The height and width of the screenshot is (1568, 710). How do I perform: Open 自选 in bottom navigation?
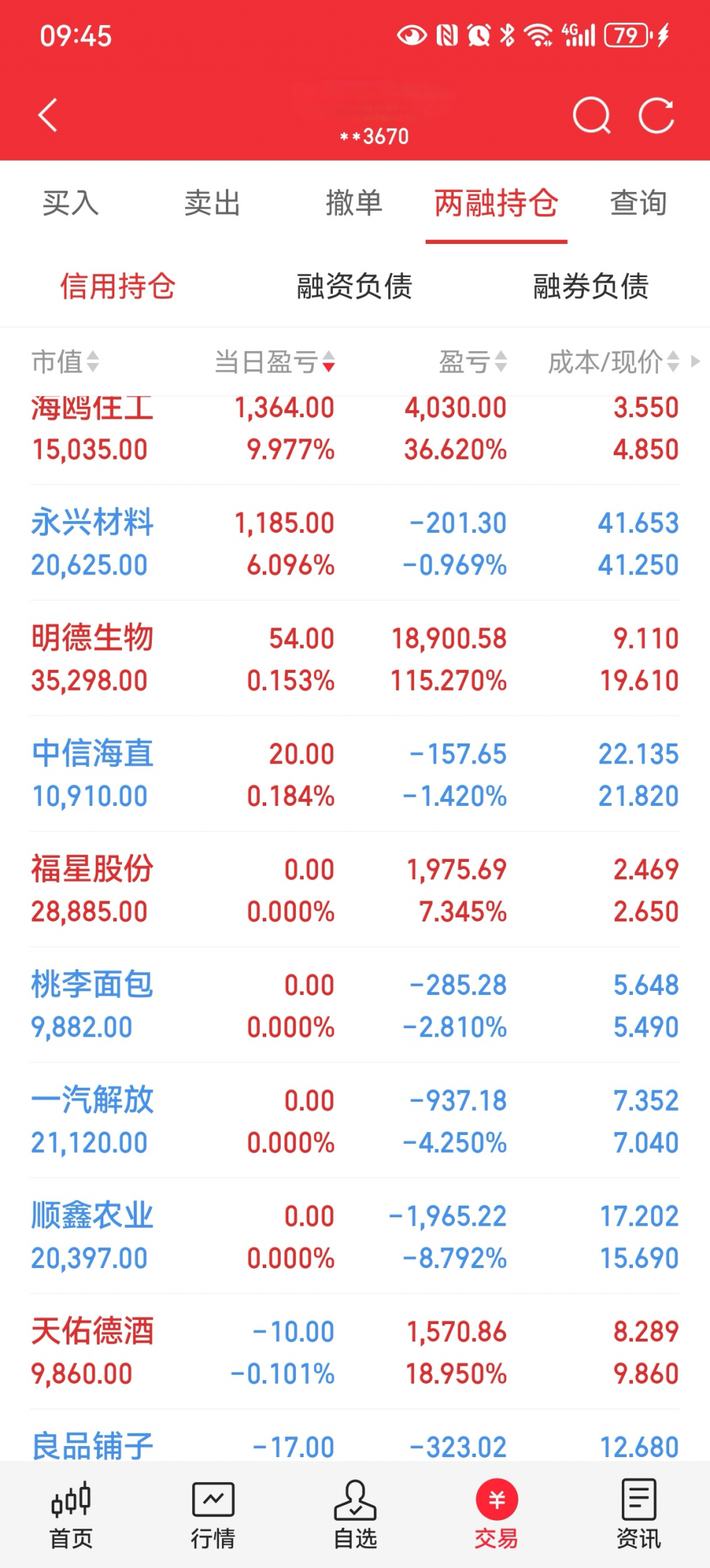point(355,1515)
